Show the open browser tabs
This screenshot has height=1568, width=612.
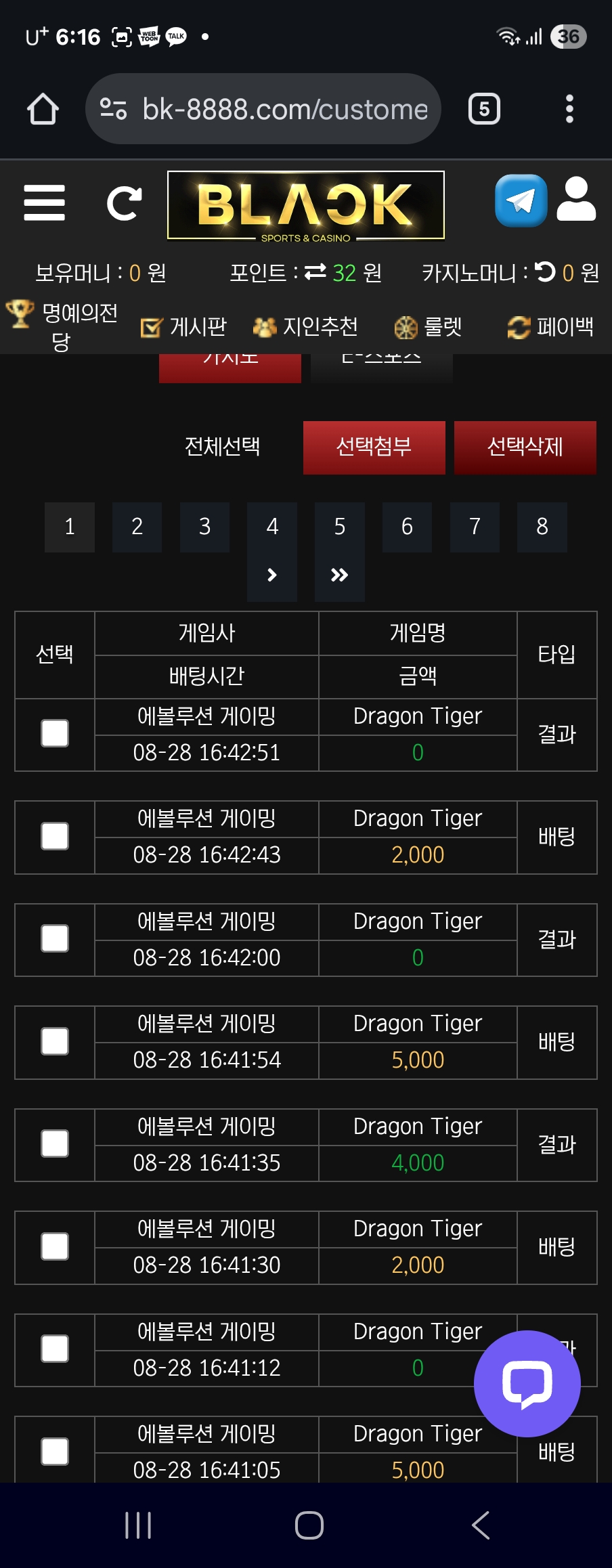(x=484, y=109)
